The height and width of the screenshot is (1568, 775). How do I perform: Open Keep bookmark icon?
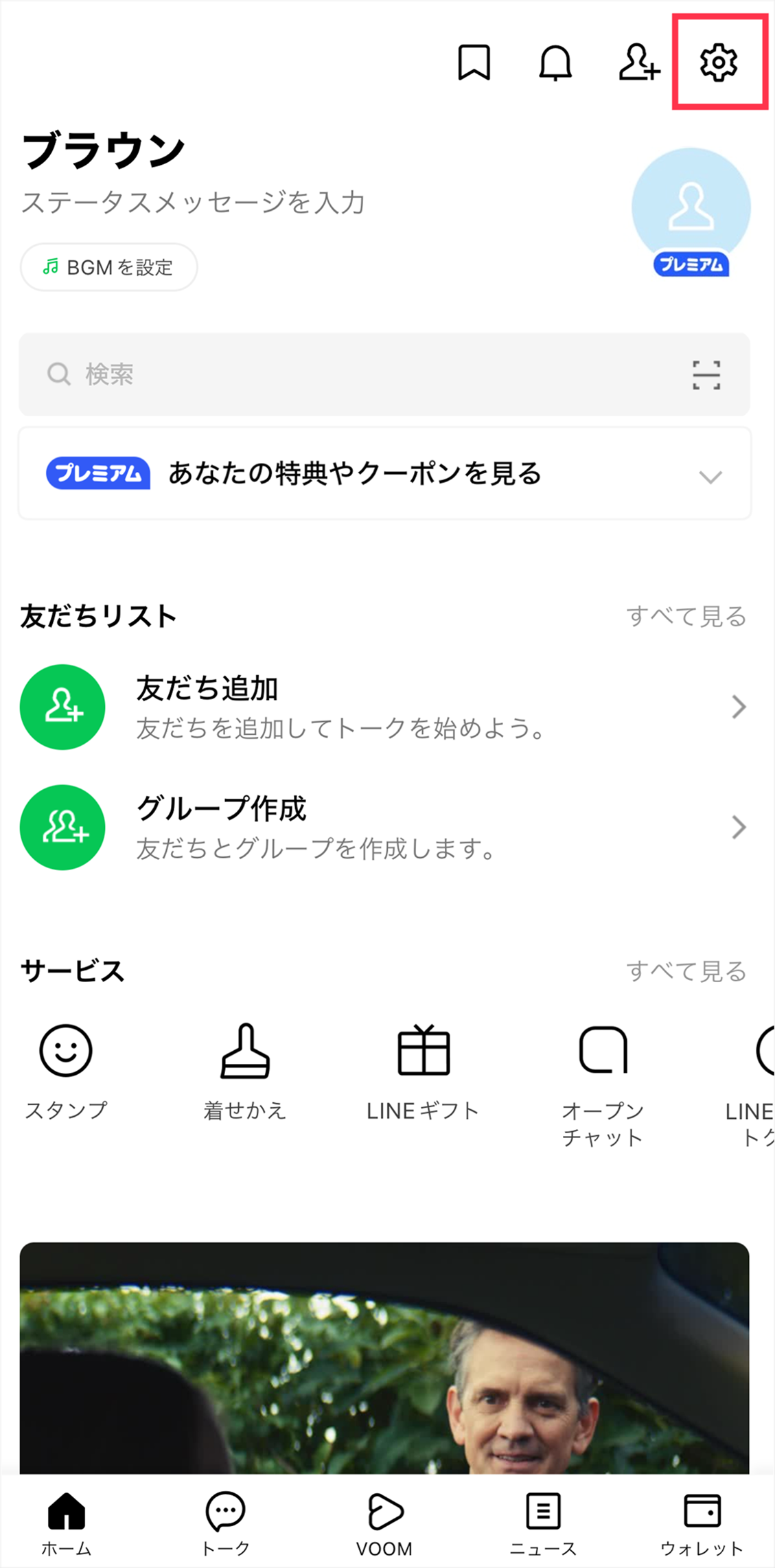[474, 63]
